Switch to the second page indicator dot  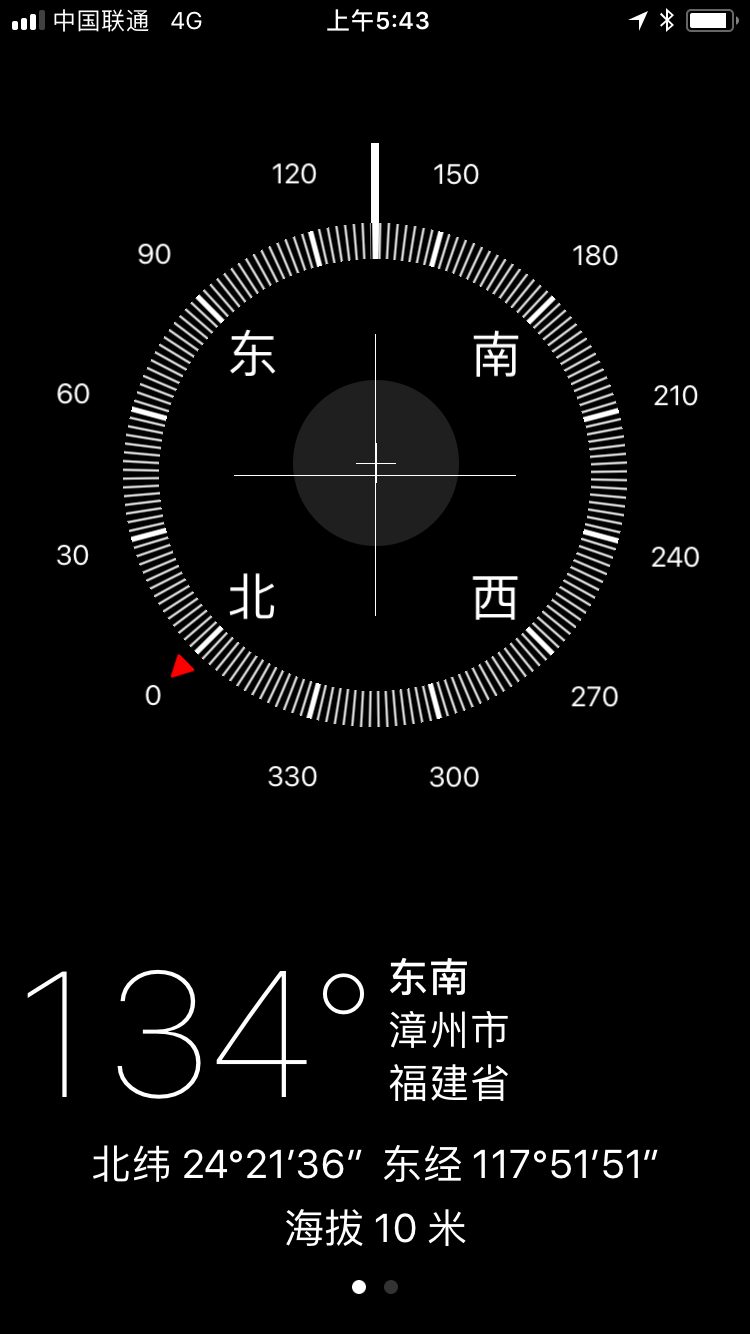click(391, 1287)
